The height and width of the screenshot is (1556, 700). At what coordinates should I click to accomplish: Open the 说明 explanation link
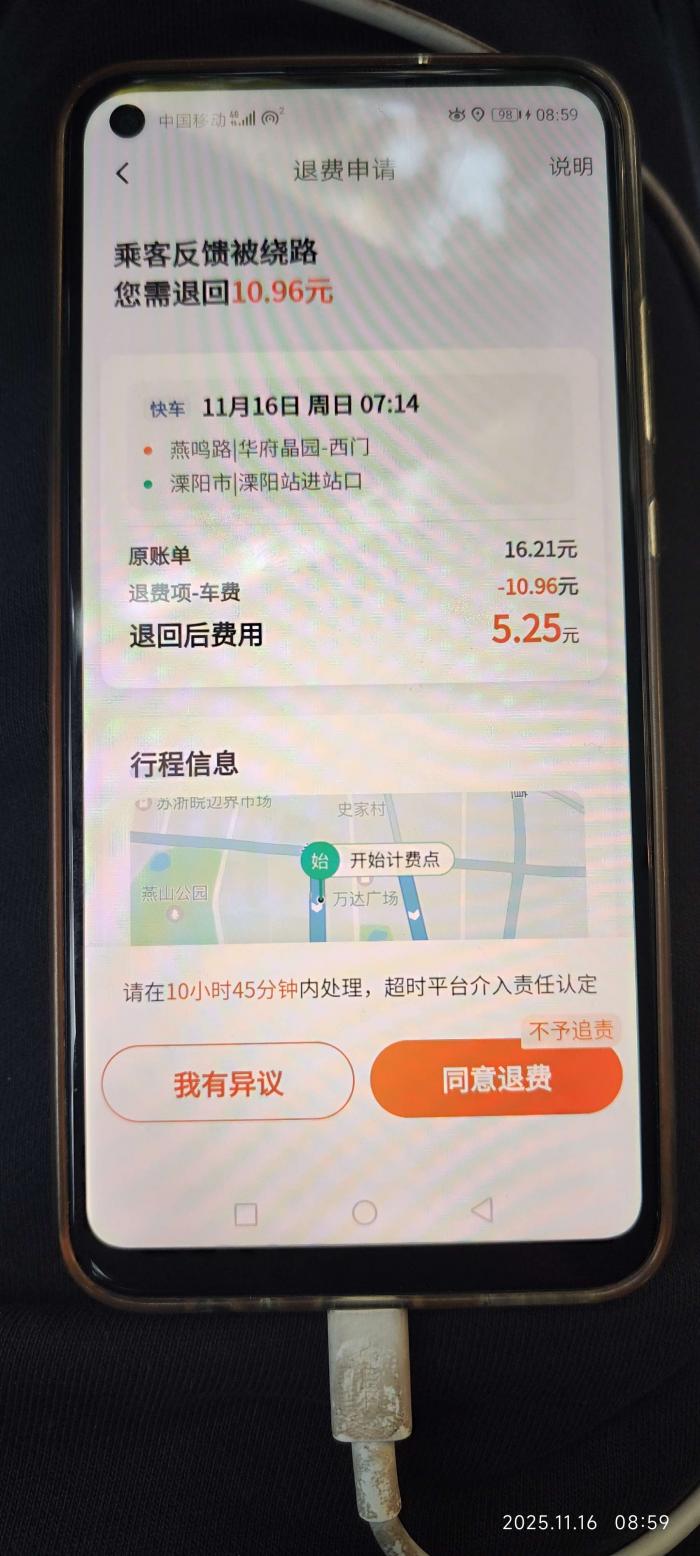point(570,167)
